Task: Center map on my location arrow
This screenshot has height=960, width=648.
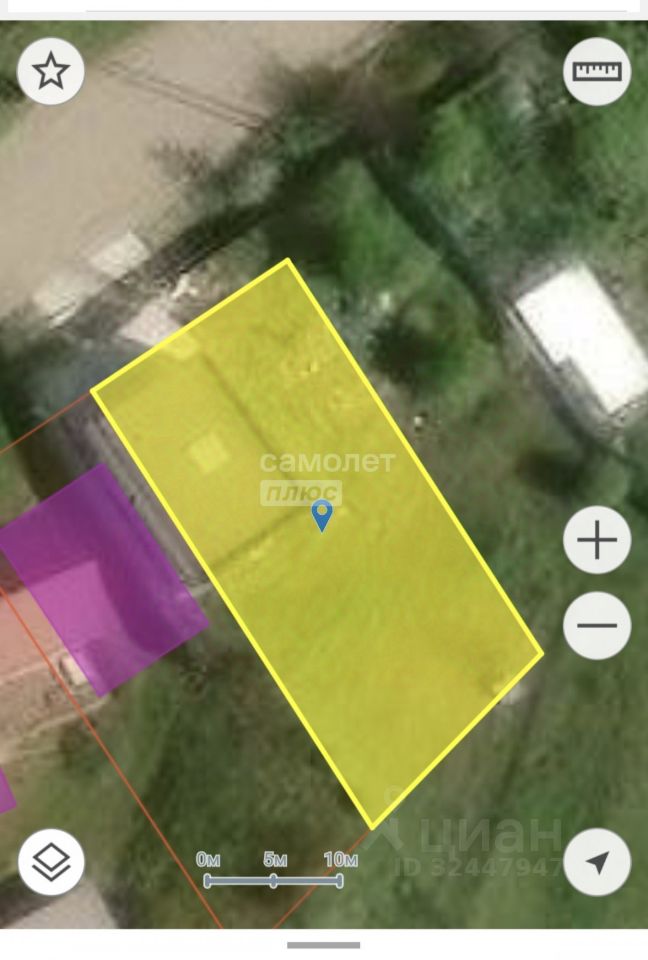Action: [x=597, y=862]
